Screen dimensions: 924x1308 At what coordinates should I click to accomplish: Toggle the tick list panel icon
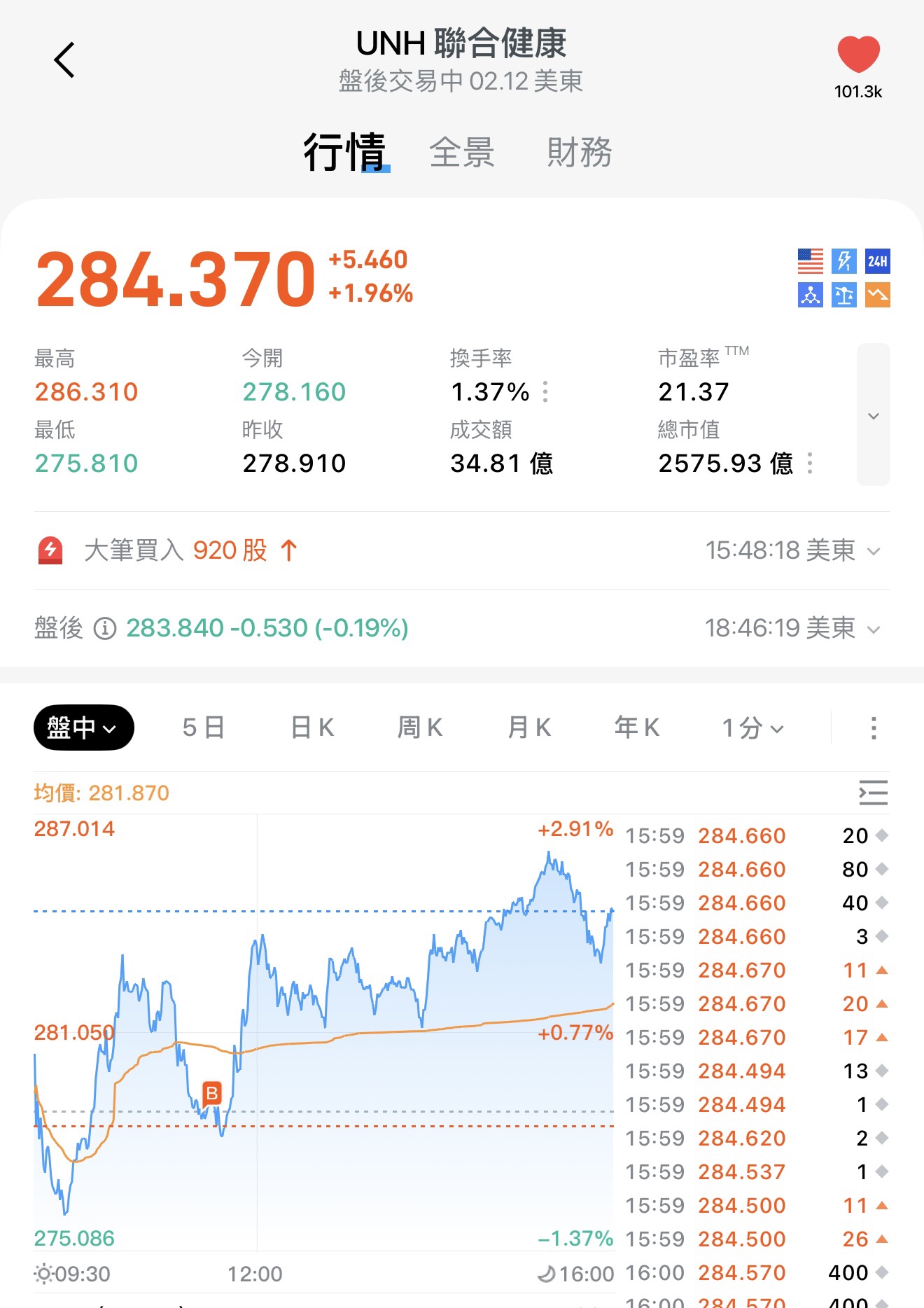pos(873,793)
